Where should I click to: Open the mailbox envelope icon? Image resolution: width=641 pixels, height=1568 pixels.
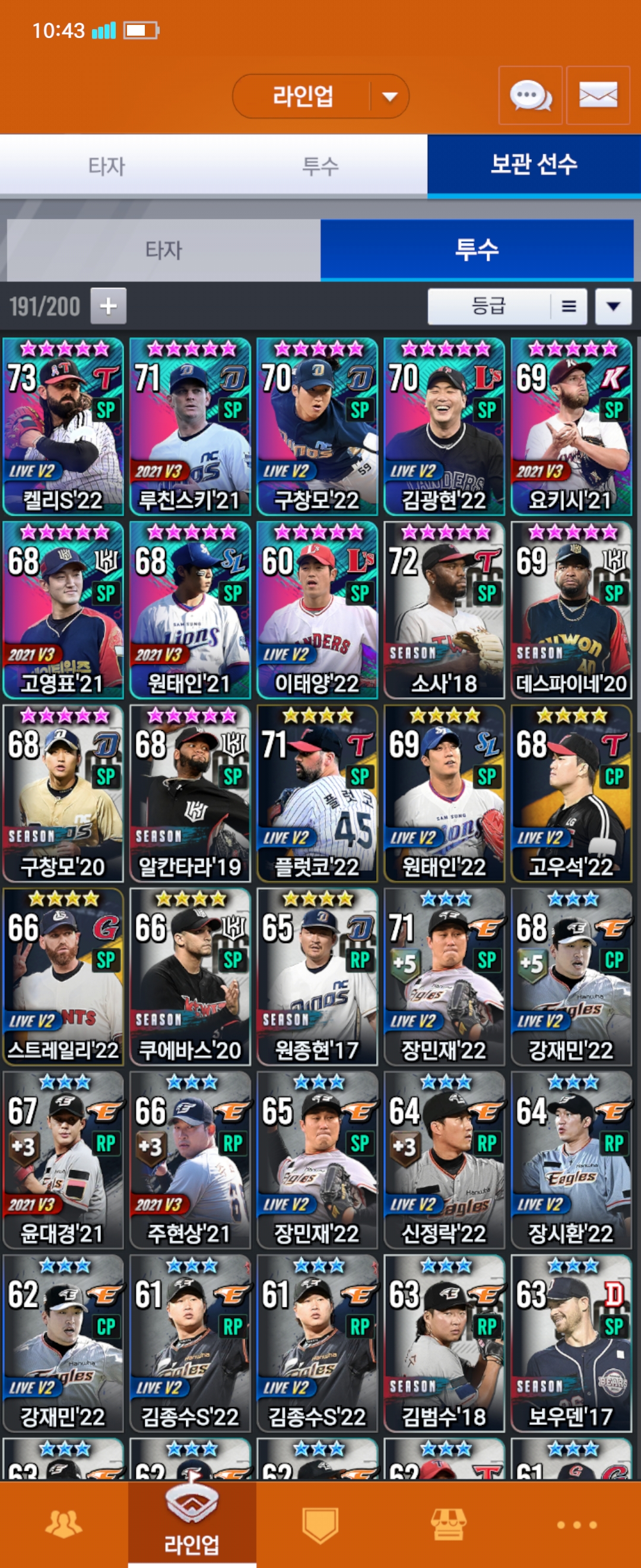598,96
